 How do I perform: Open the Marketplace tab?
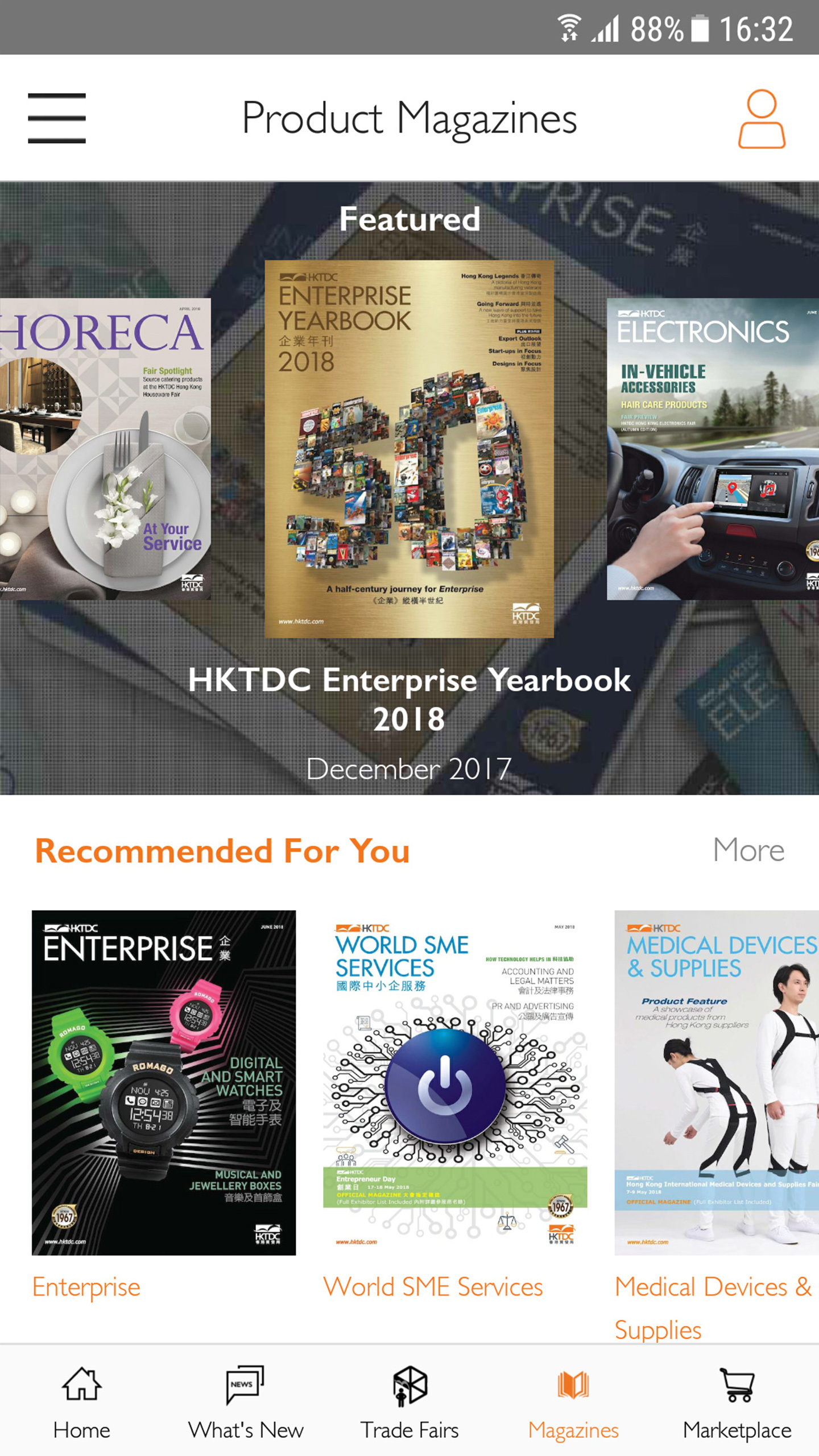click(737, 1401)
